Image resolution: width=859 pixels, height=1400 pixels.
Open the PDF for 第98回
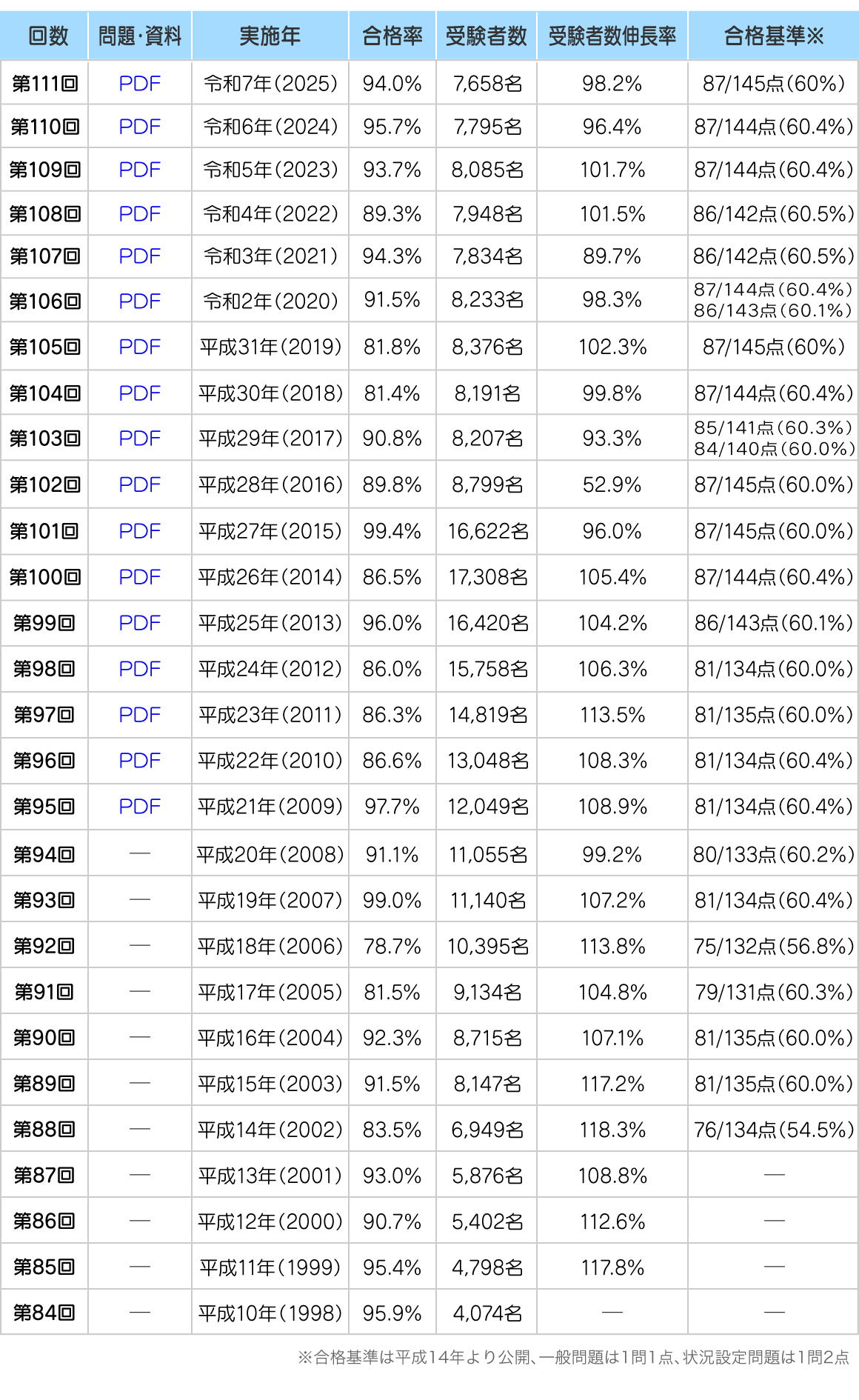coord(139,669)
